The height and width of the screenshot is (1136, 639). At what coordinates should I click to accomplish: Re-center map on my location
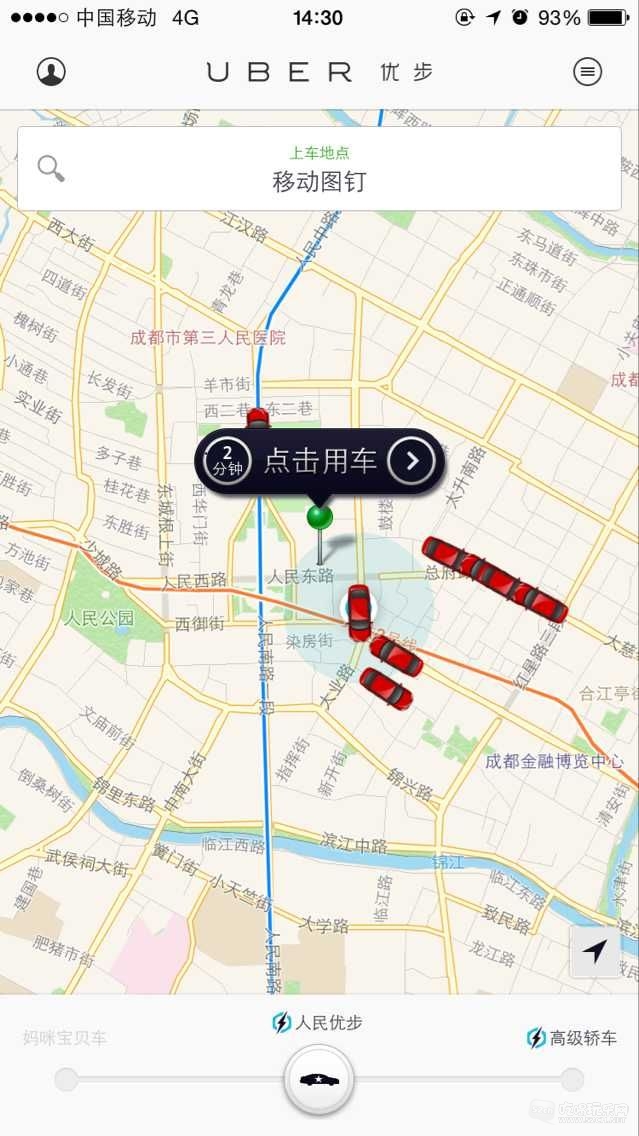[595, 952]
